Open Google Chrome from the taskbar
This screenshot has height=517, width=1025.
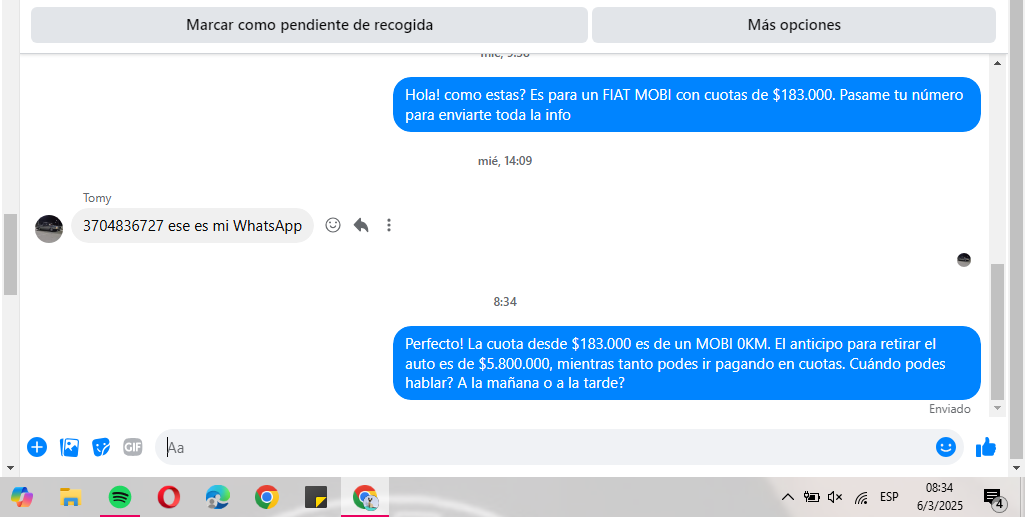[266, 497]
